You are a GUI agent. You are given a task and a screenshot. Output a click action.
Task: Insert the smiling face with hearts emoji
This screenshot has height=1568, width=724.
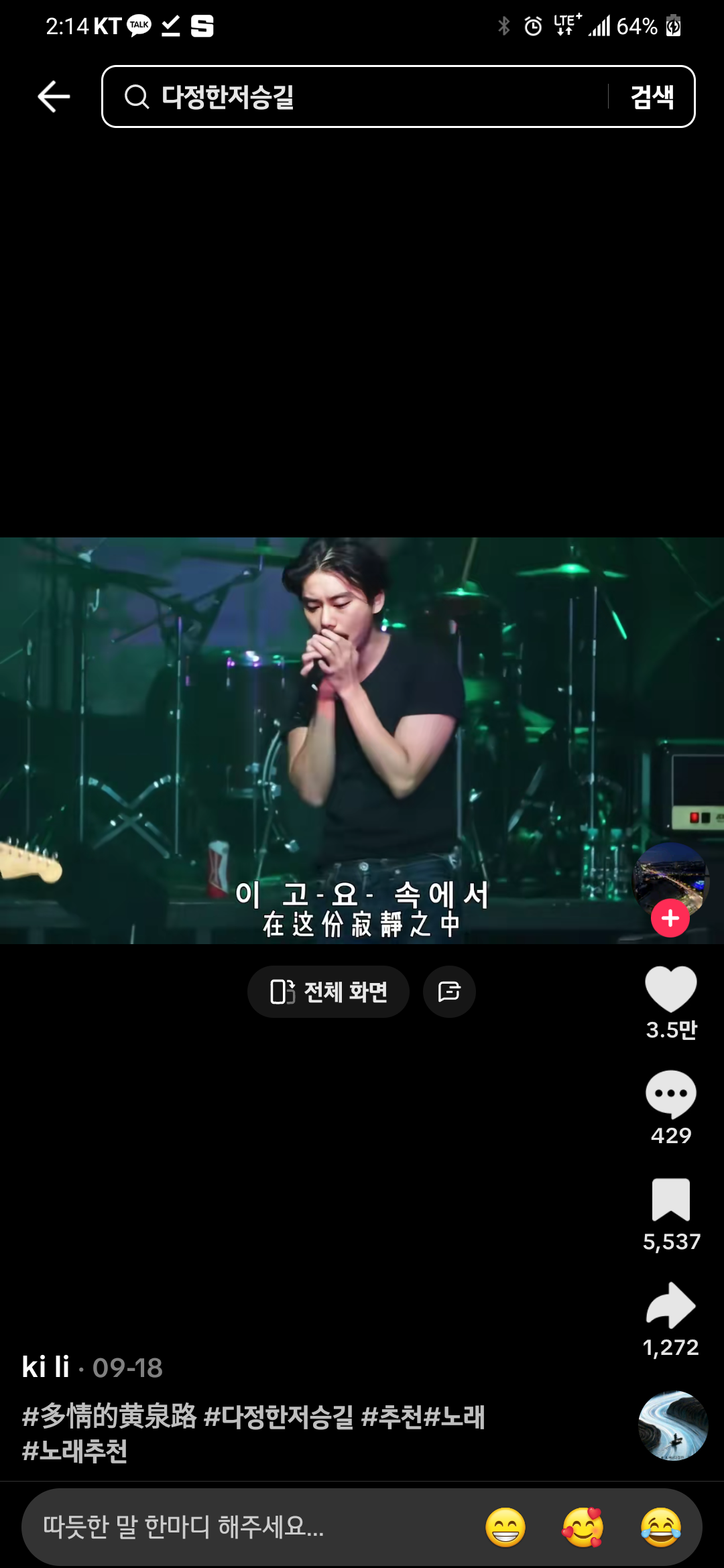583,1527
